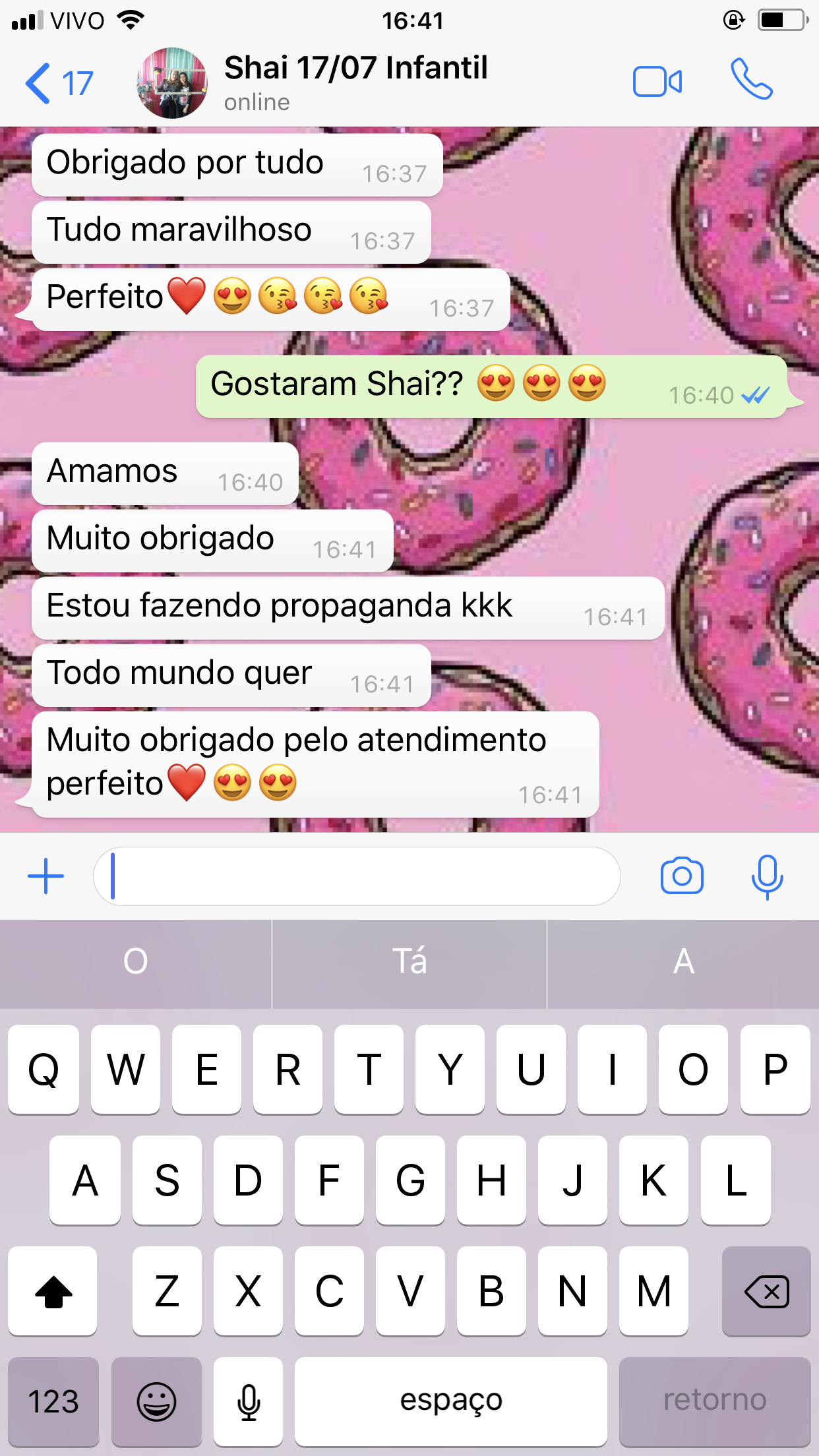The width and height of the screenshot is (819, 1456).
Task: Open the camera from the chat bar
Action: click(x=682, y=876)
